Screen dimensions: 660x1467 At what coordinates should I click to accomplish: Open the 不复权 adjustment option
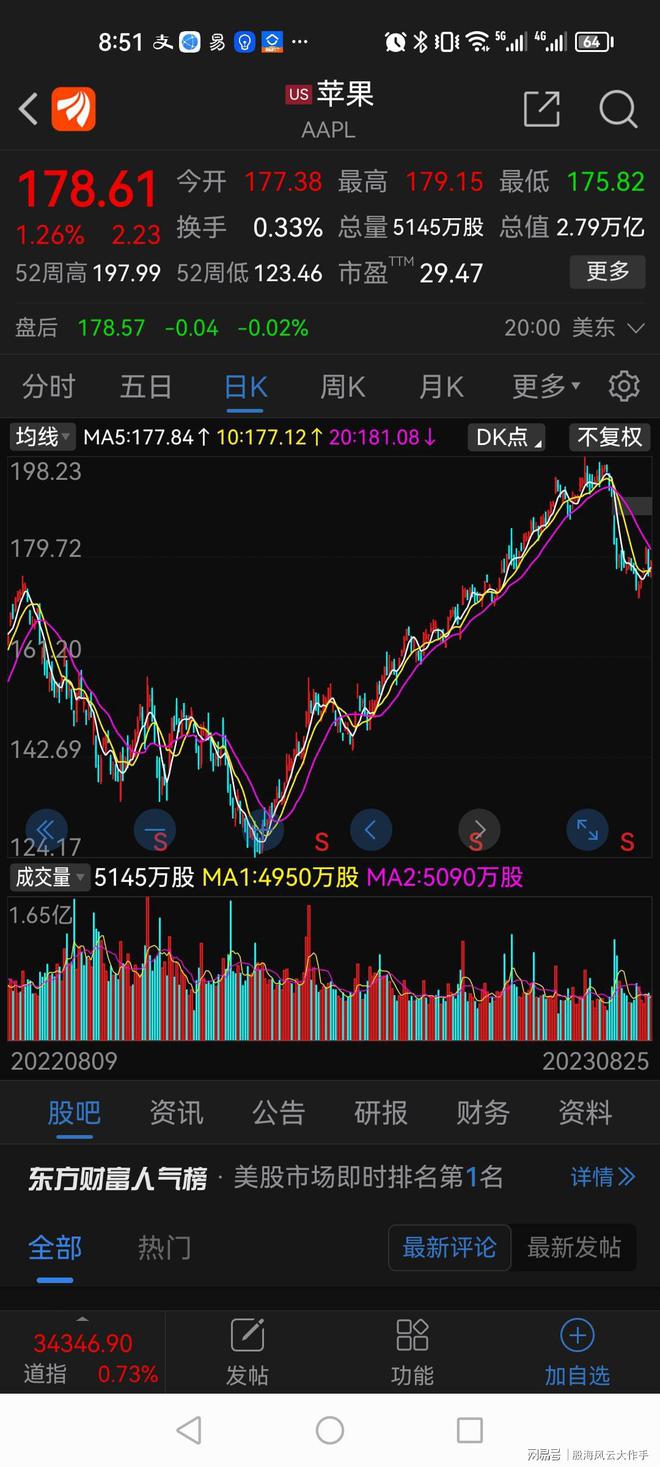pyautogui.click(x=610, y=437)
